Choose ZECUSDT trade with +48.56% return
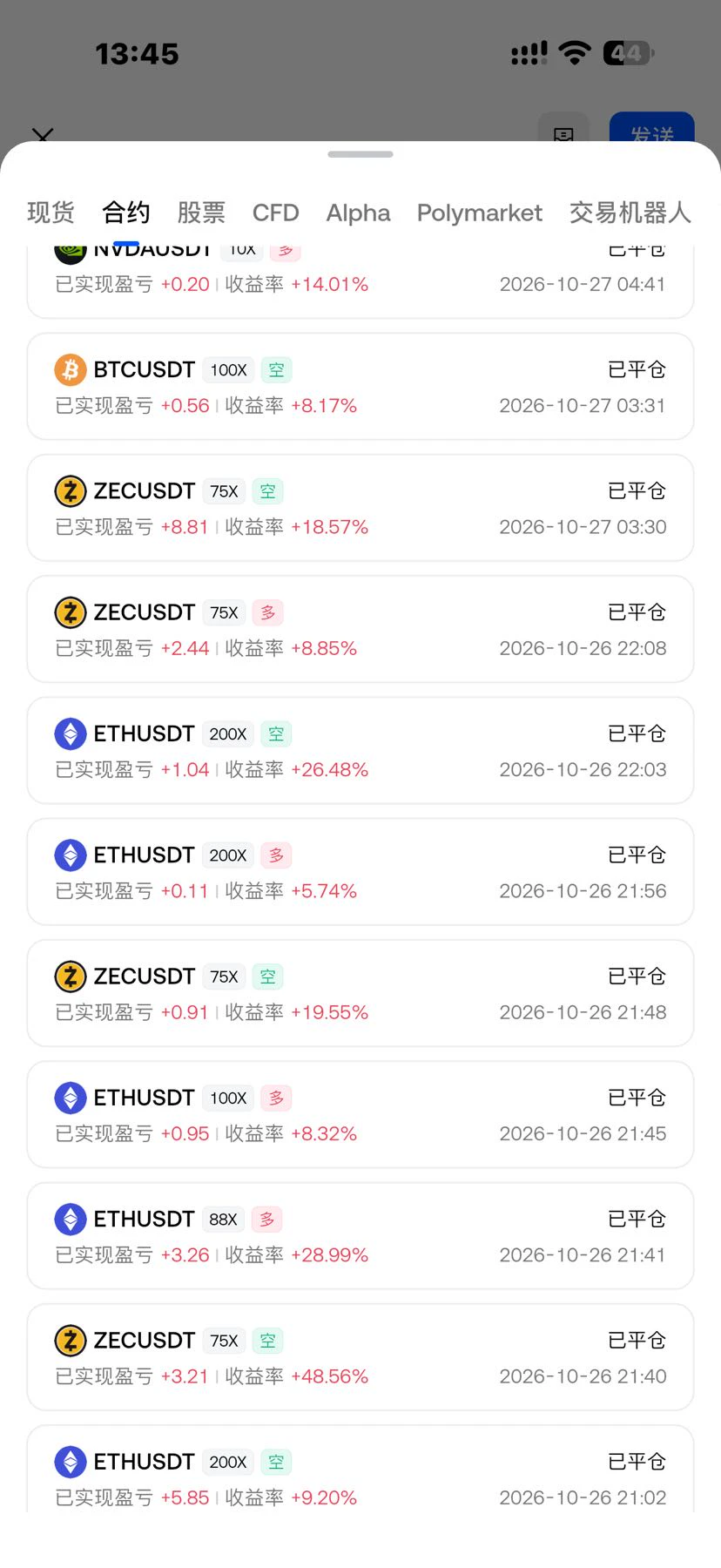Screen dimensions: 721x1568 360,1357
